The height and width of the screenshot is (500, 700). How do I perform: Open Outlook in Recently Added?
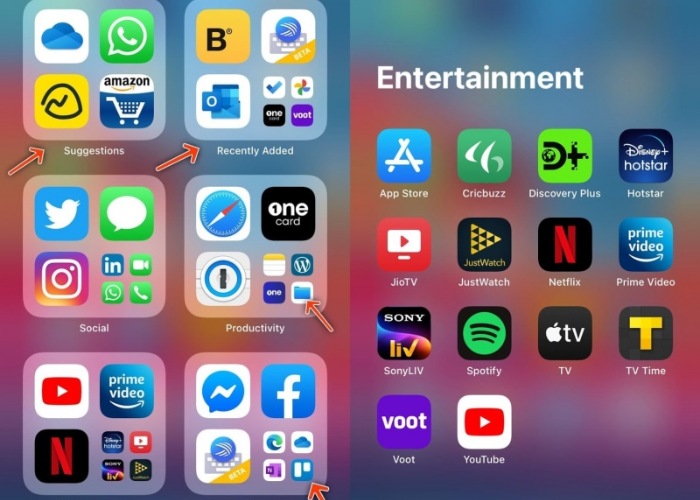[223, 102]
